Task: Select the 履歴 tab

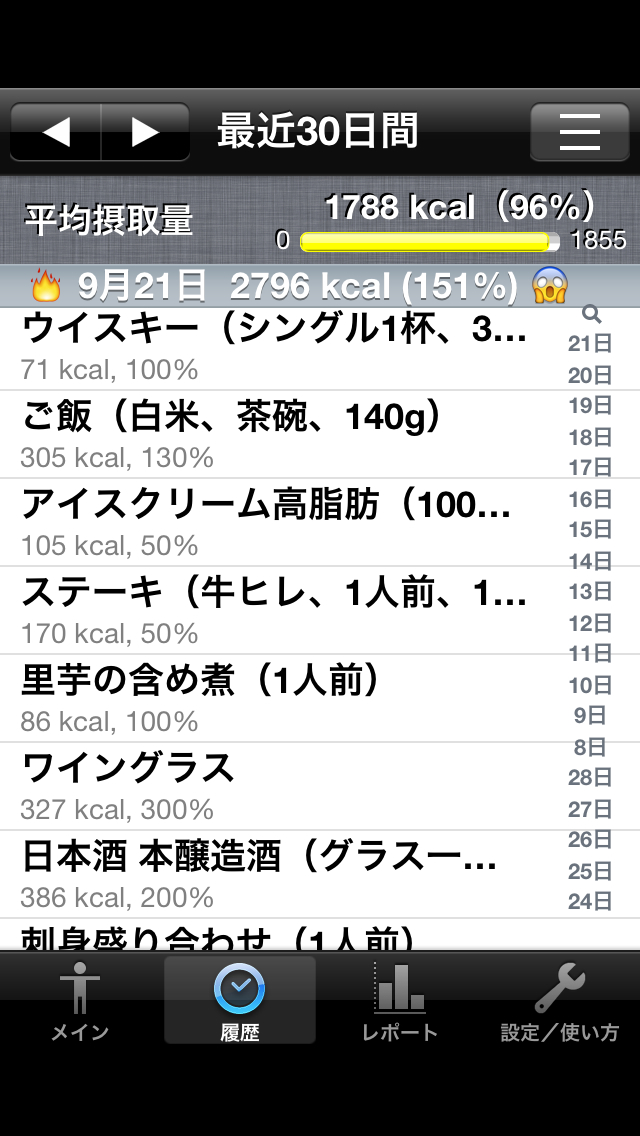Action: (x=240, y=1000)
